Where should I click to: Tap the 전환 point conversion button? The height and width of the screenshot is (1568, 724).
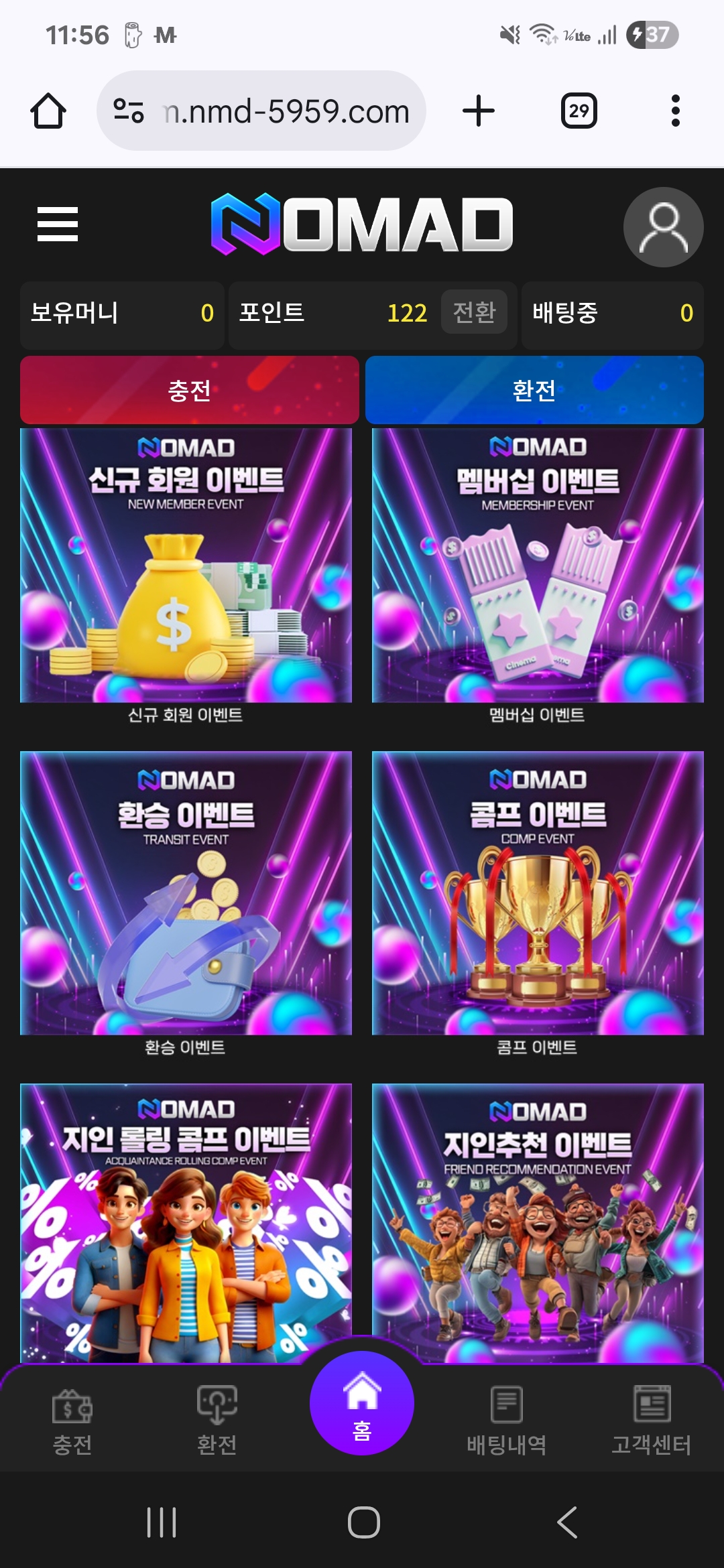[x=474, y=312]
